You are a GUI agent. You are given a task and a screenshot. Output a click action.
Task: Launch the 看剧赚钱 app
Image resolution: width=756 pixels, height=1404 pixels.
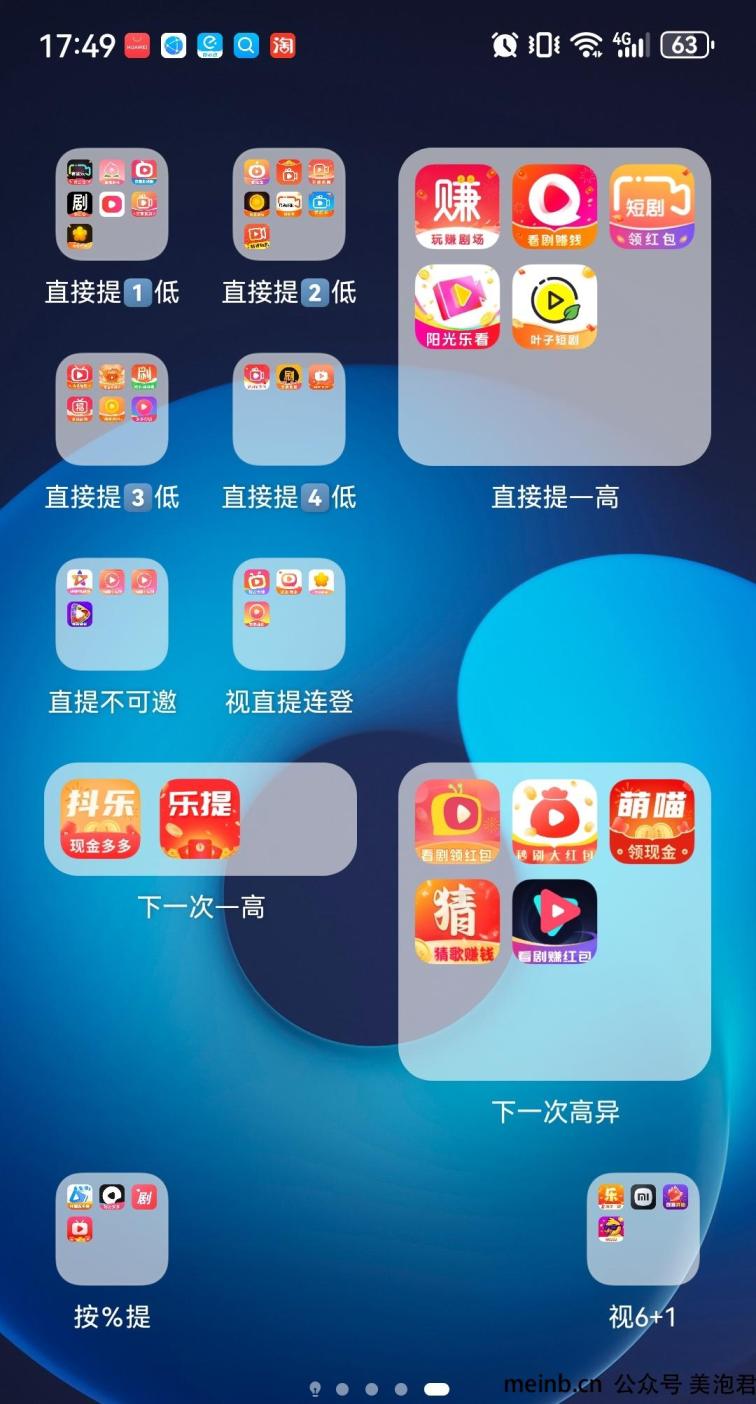(555, 206)
